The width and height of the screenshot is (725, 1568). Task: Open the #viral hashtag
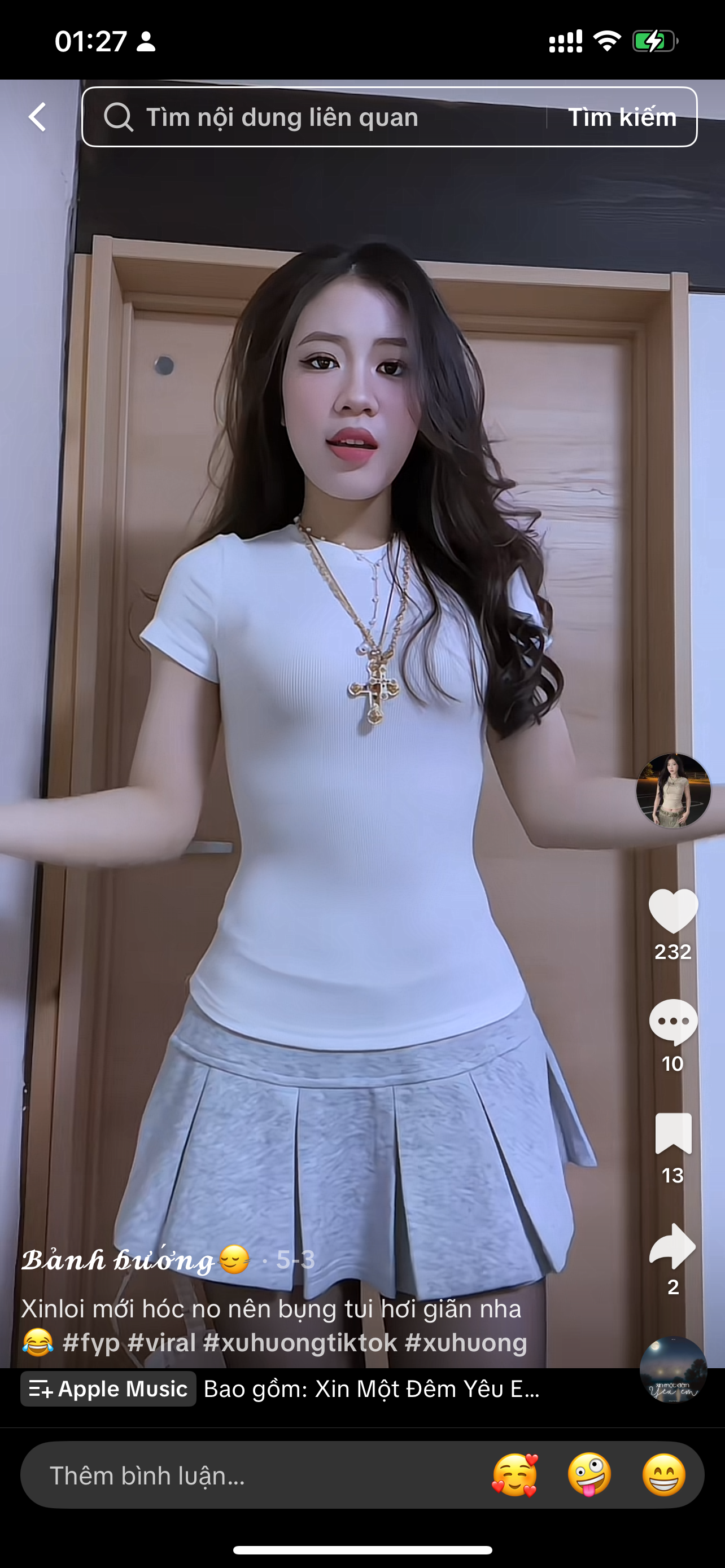coord(161,1342)
